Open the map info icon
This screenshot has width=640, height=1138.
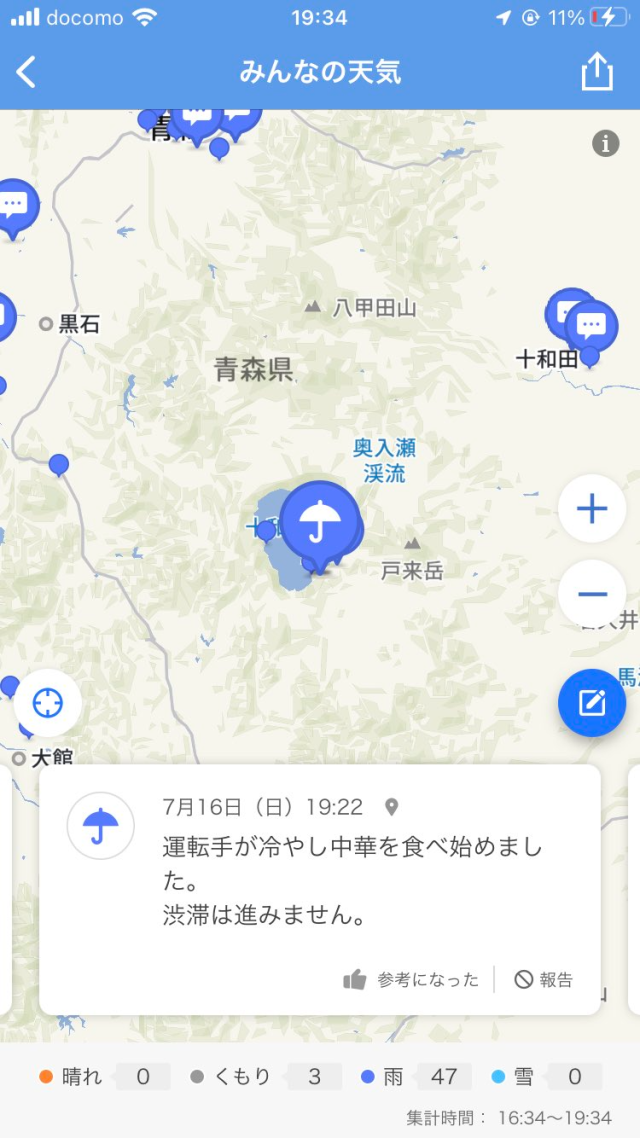coord(606,144)
